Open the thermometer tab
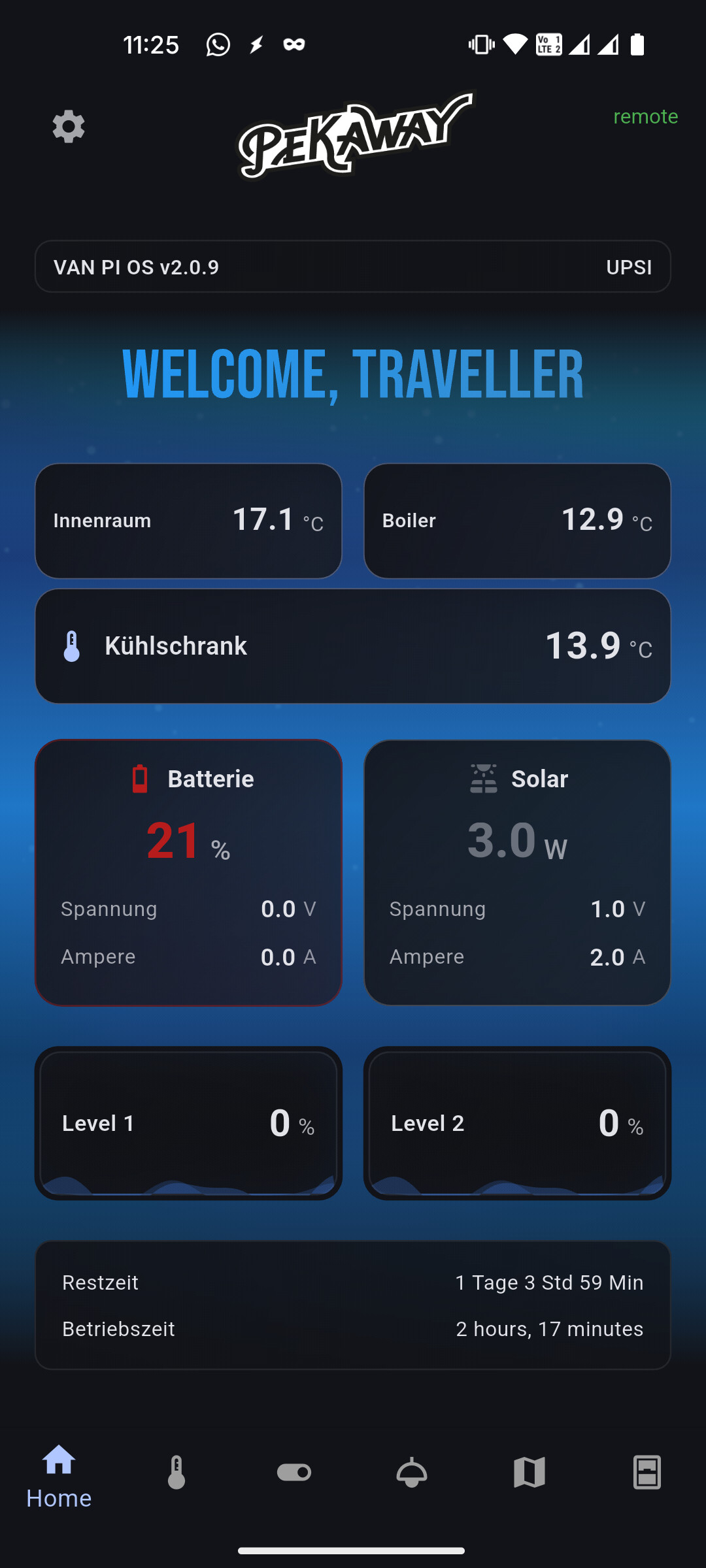The height and width of the screenshot is (1568, 706). [176, 1473]
